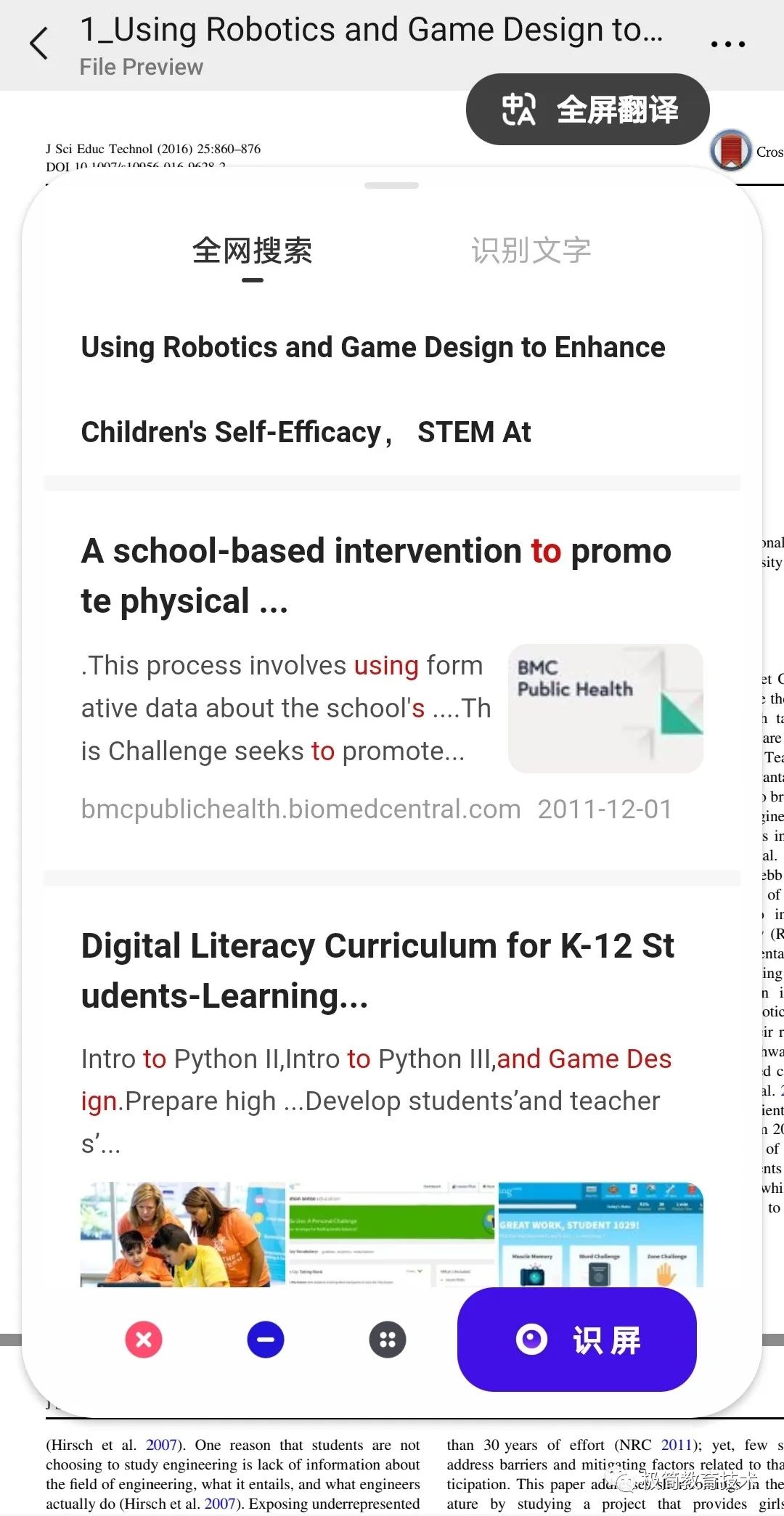The width and height of the screenshot is (784, 1516).
Task: Close the panel with the red X
Action: [x=144, y=1340]
